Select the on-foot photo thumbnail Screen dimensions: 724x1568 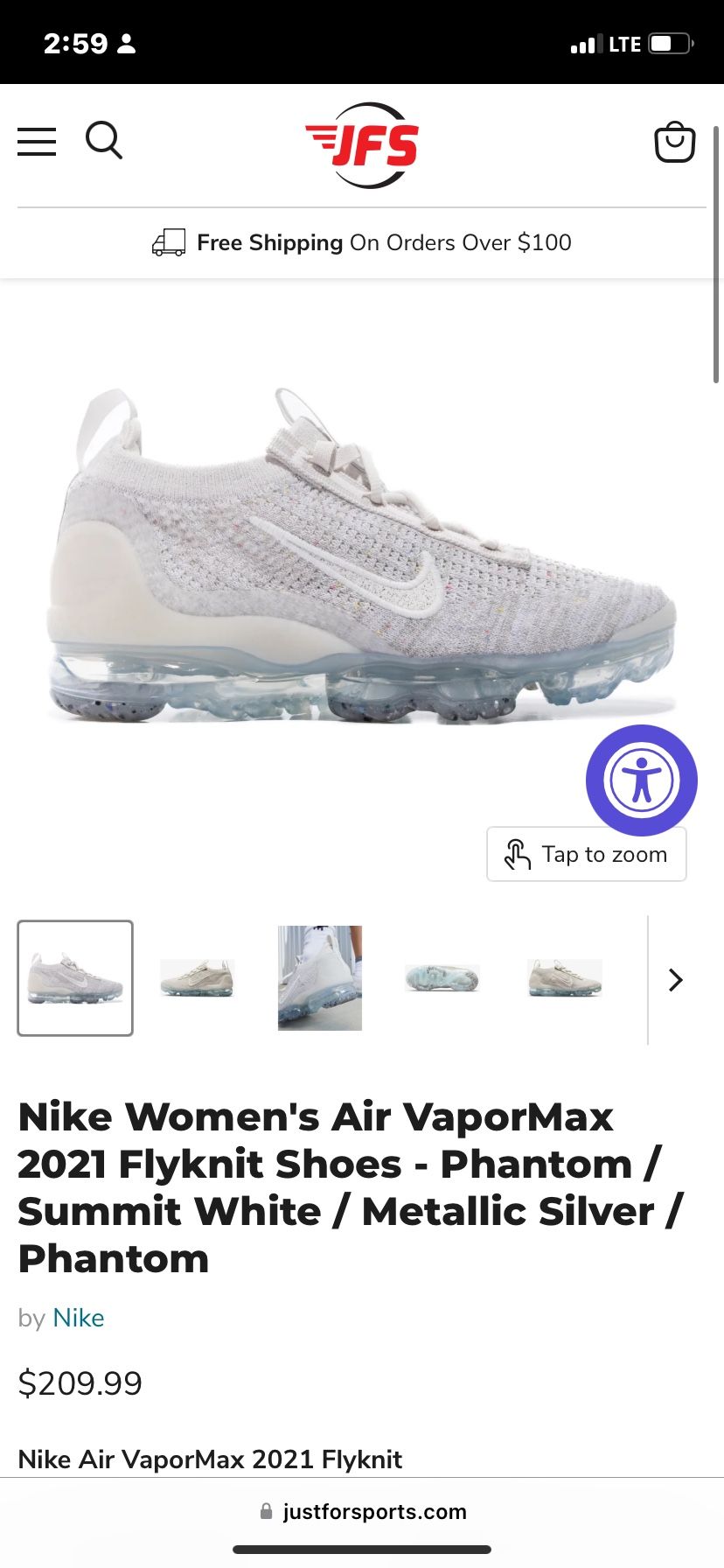320,978
